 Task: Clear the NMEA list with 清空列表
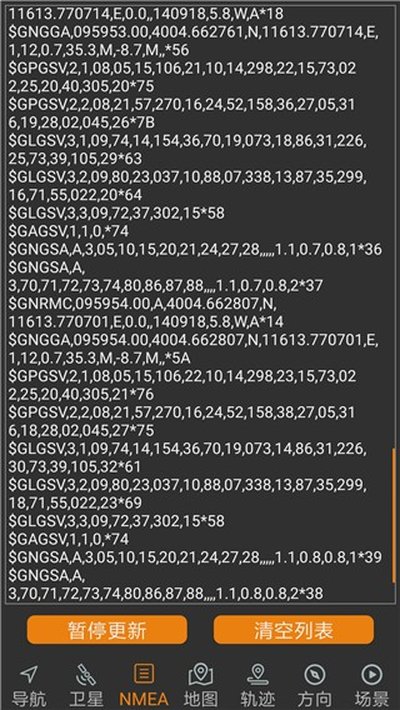pos(294,629)
